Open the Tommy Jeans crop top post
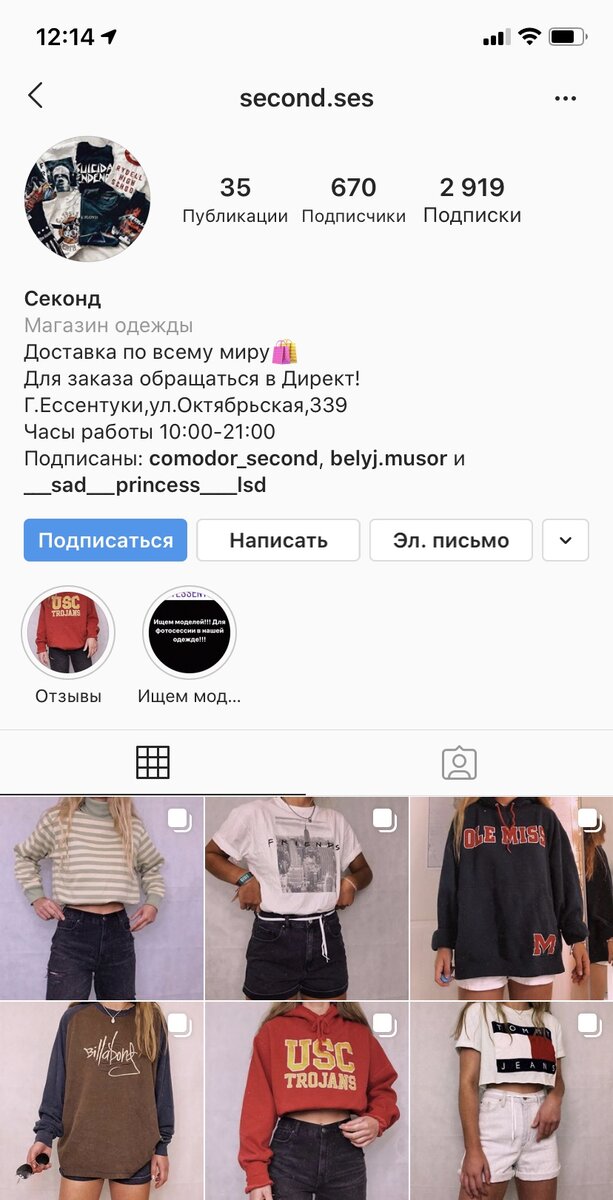This screenshot has width=613, height=1200. (511, 1100)
